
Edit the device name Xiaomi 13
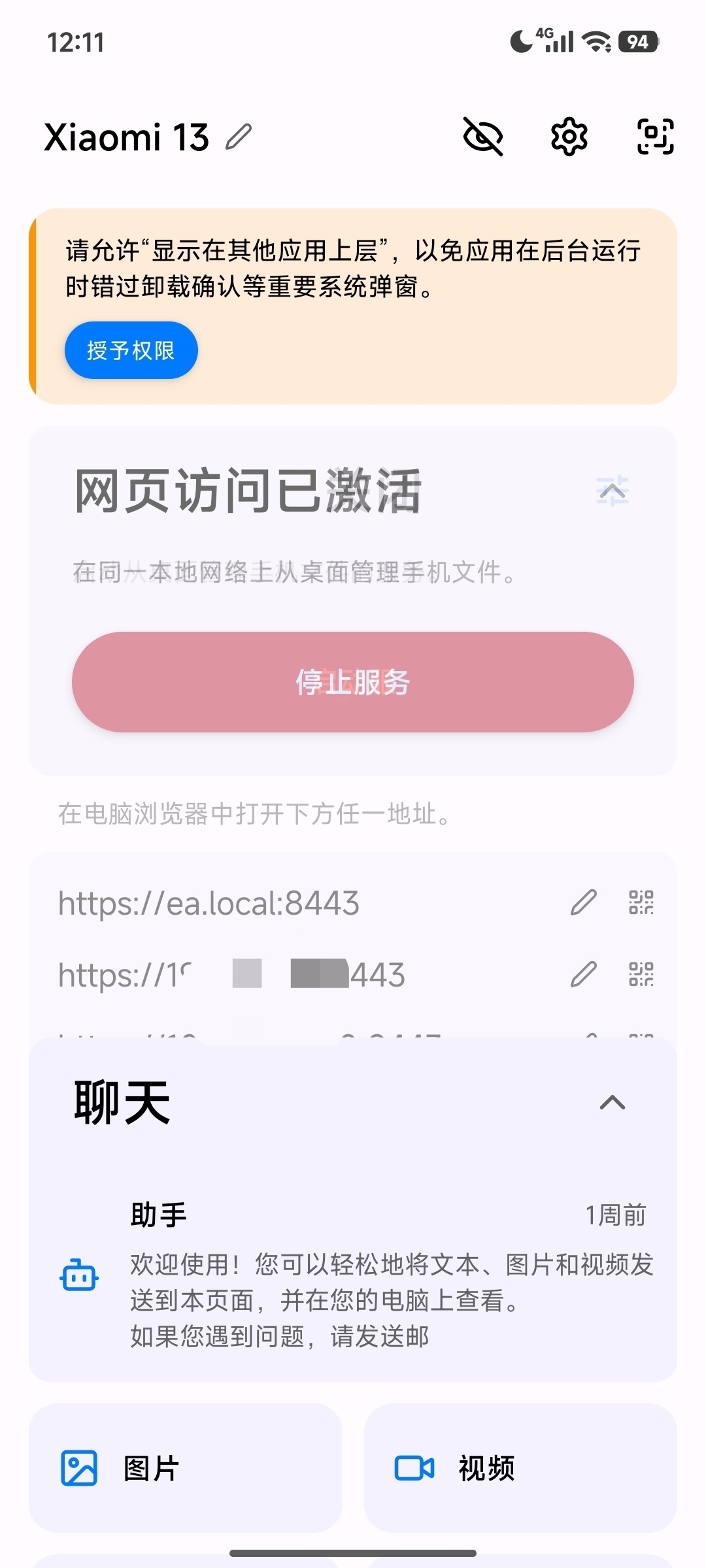pyautogui.click(x=239, y=137)
